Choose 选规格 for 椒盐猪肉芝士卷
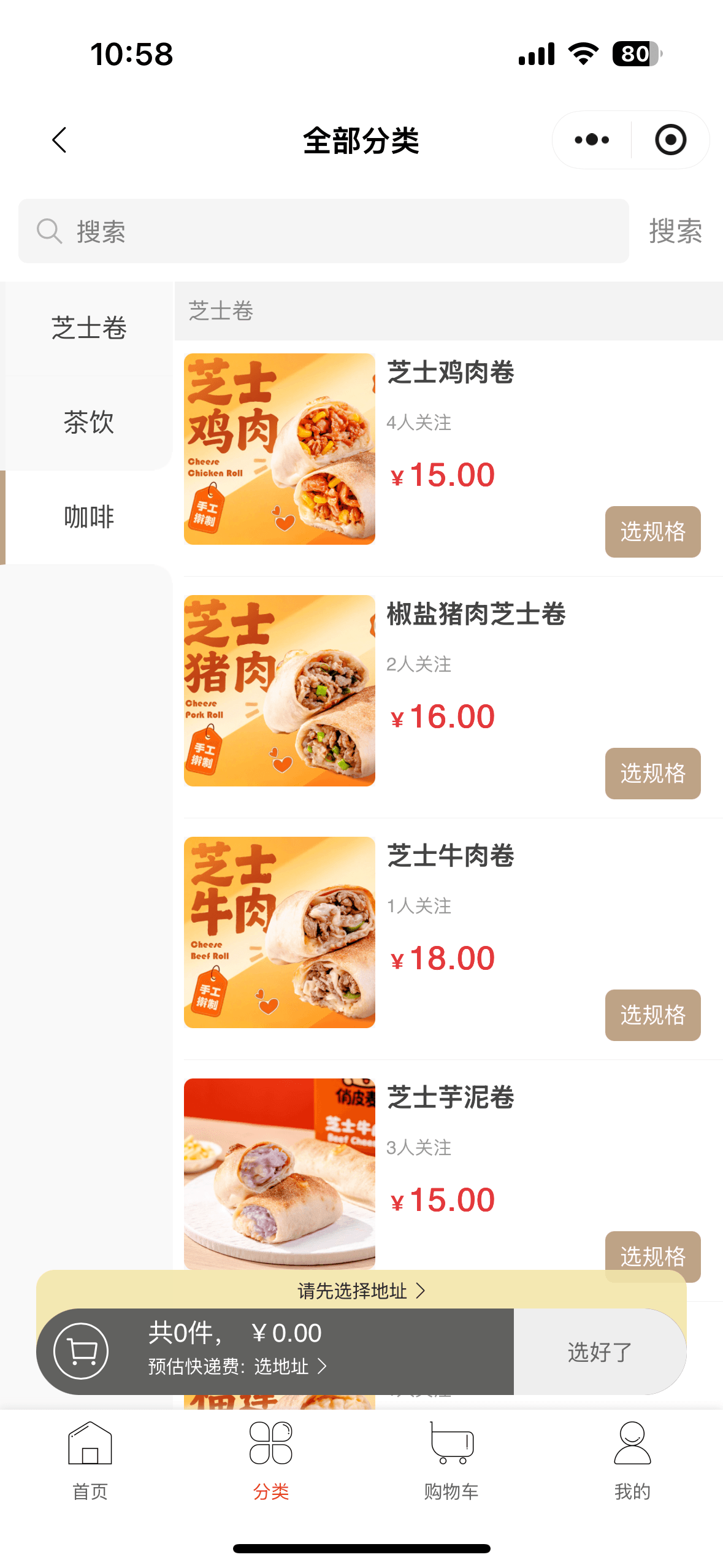 pos(652,774)
